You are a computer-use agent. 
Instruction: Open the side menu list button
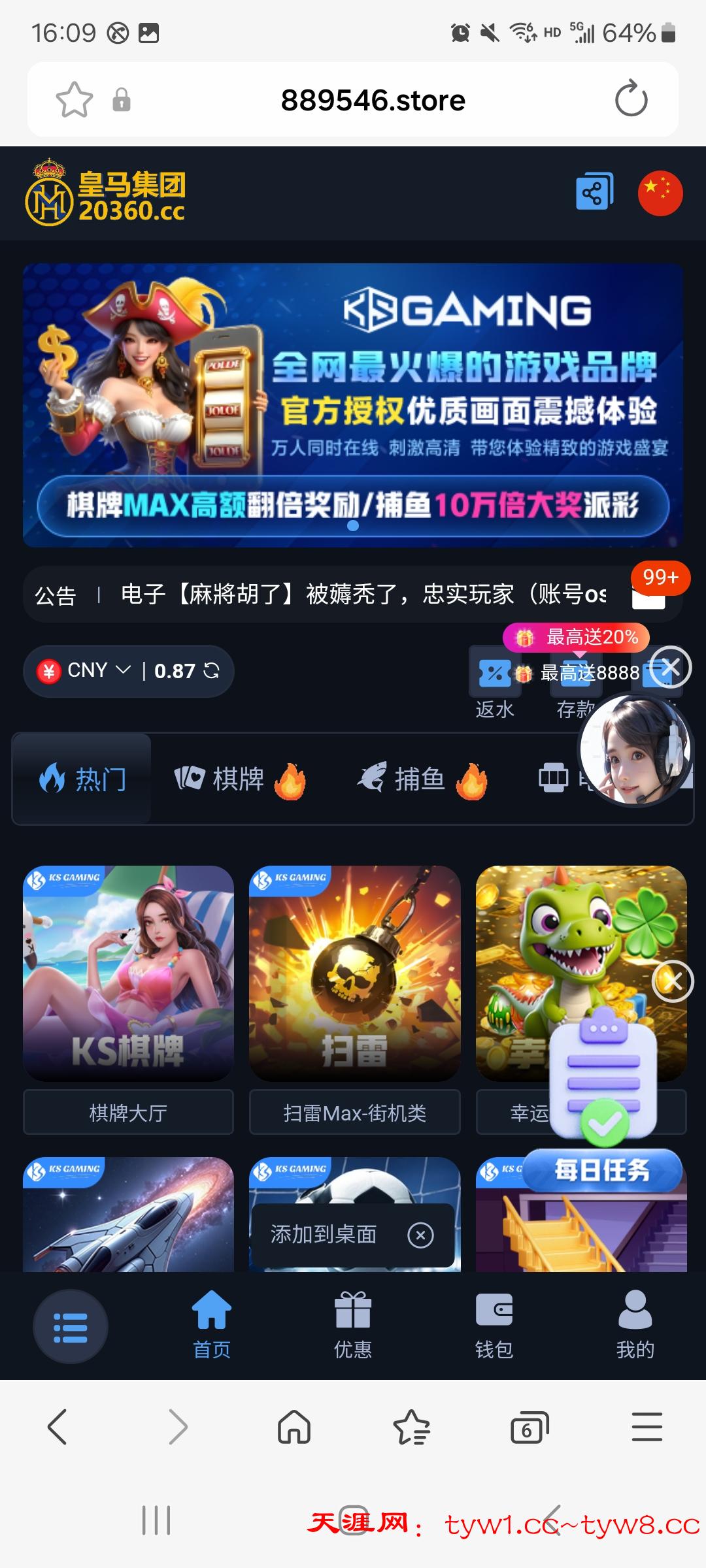pyautogui.click(x=71, y=1327)
